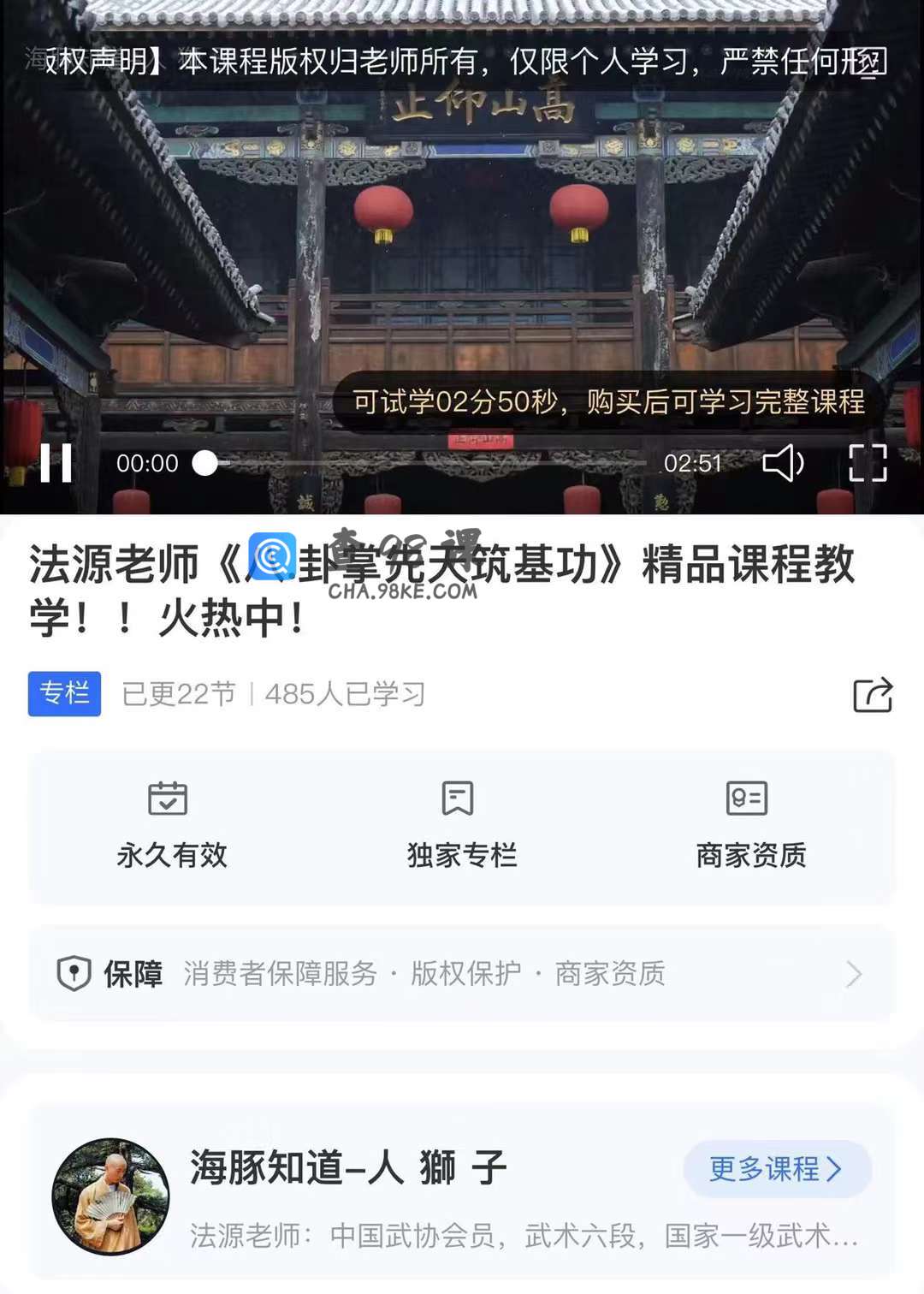This screenshot has height=1294, width=924.
Task: Tap the video progress slider
Action: [205, 463]
